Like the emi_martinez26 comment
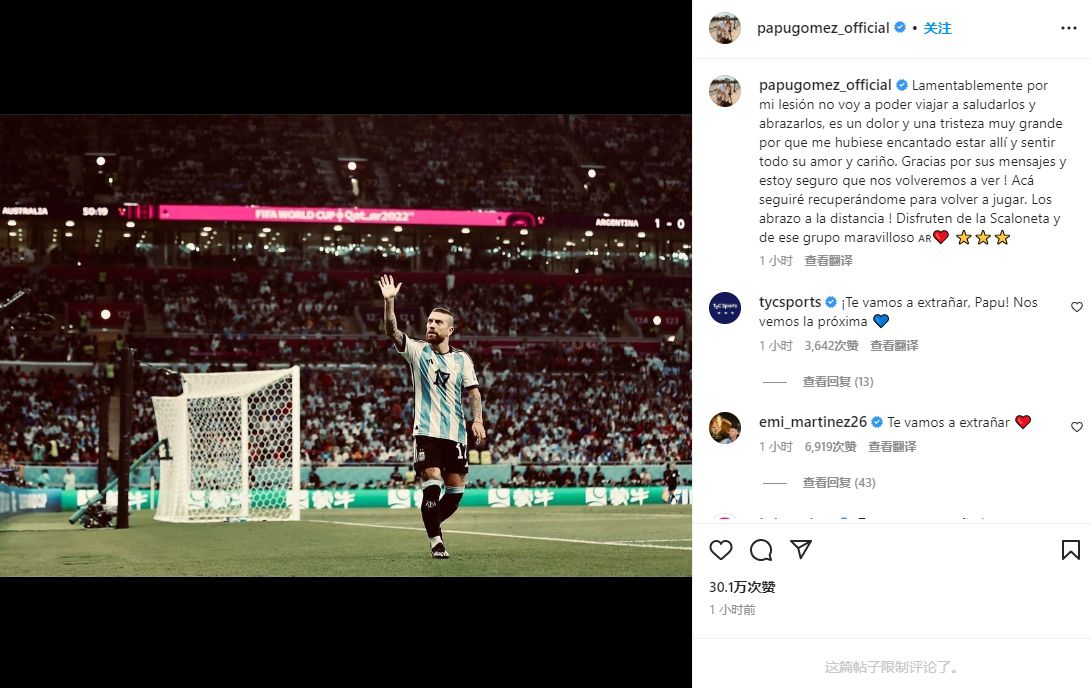 pyautogui.click(x=1077, y=427)
